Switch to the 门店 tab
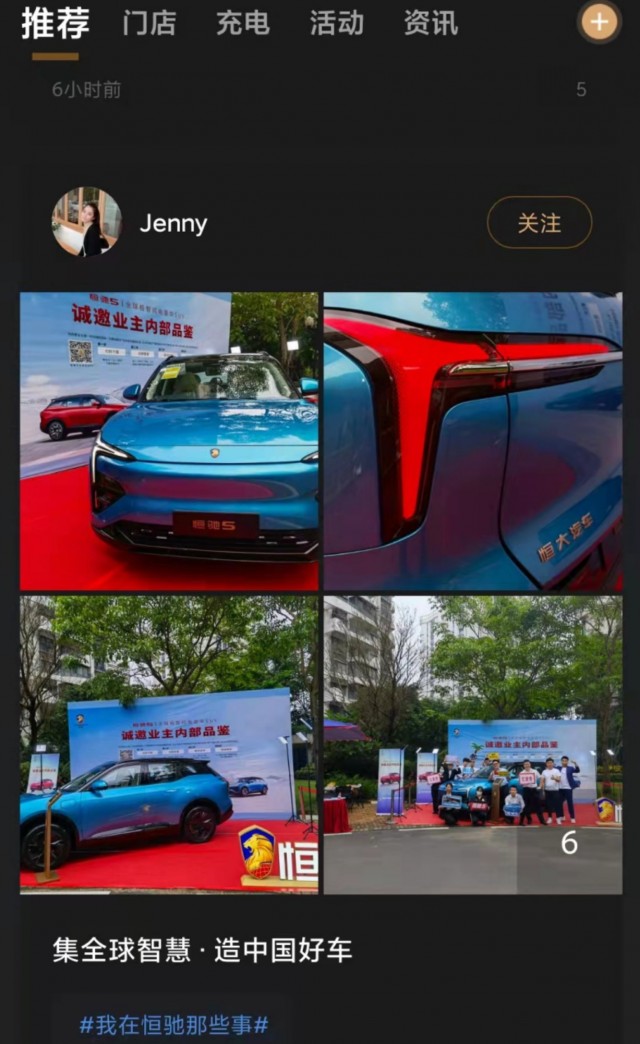The height and width of the screenshot is (1044, 640). click(149, 23)
